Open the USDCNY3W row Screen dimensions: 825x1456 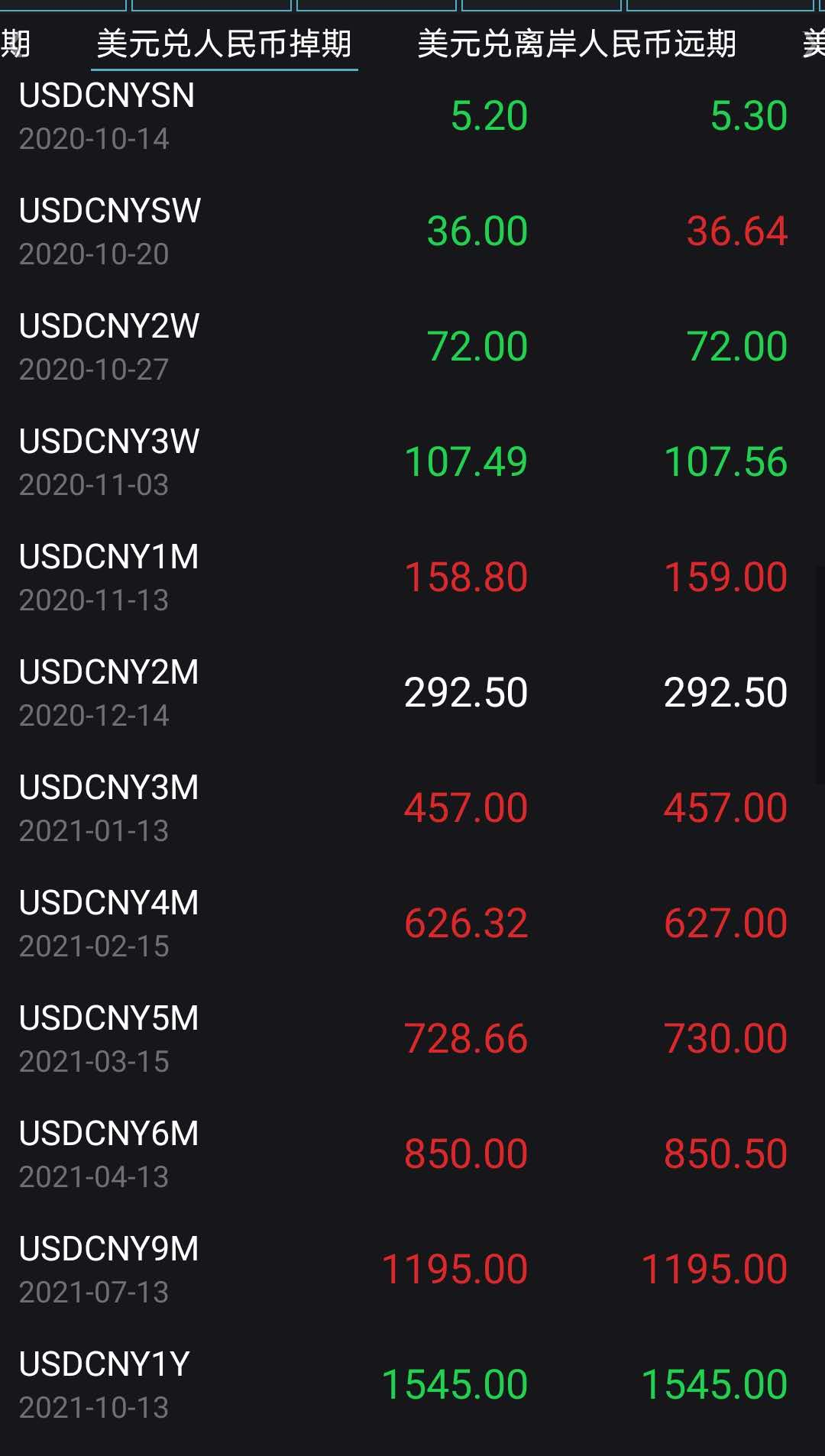click(412, 462)
